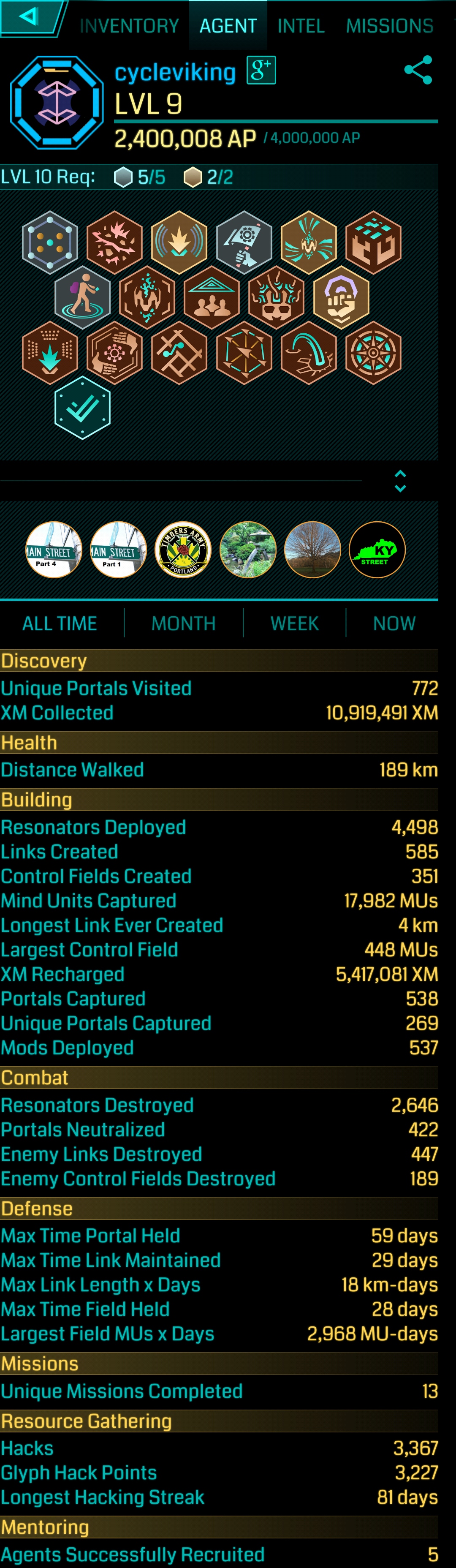Switch to the Inventory tab
Viewport: 456px width, 1568px height.
(x=129, y=26)
